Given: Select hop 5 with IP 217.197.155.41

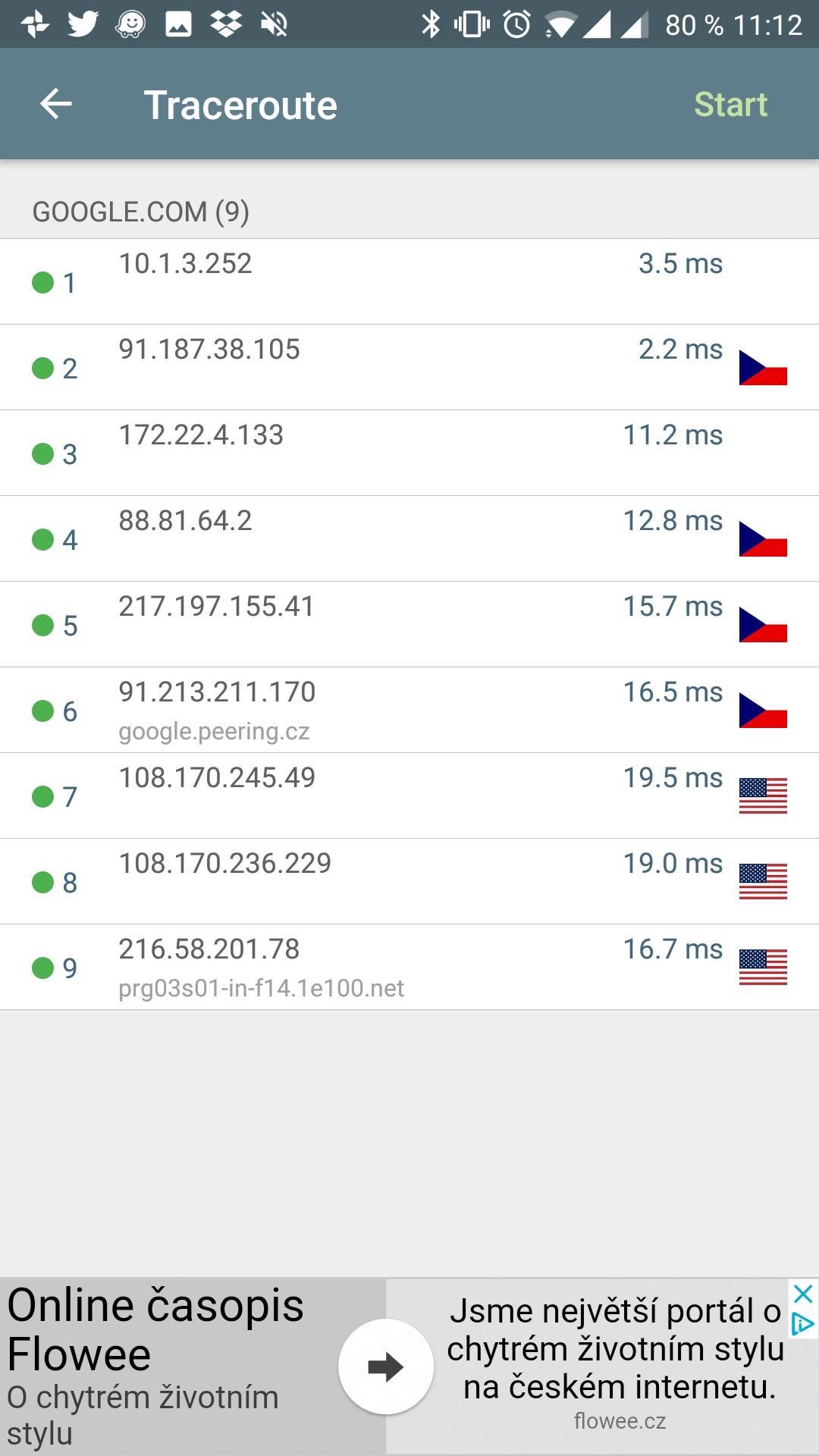Looking at the screenshot, I should coord(409,625).
